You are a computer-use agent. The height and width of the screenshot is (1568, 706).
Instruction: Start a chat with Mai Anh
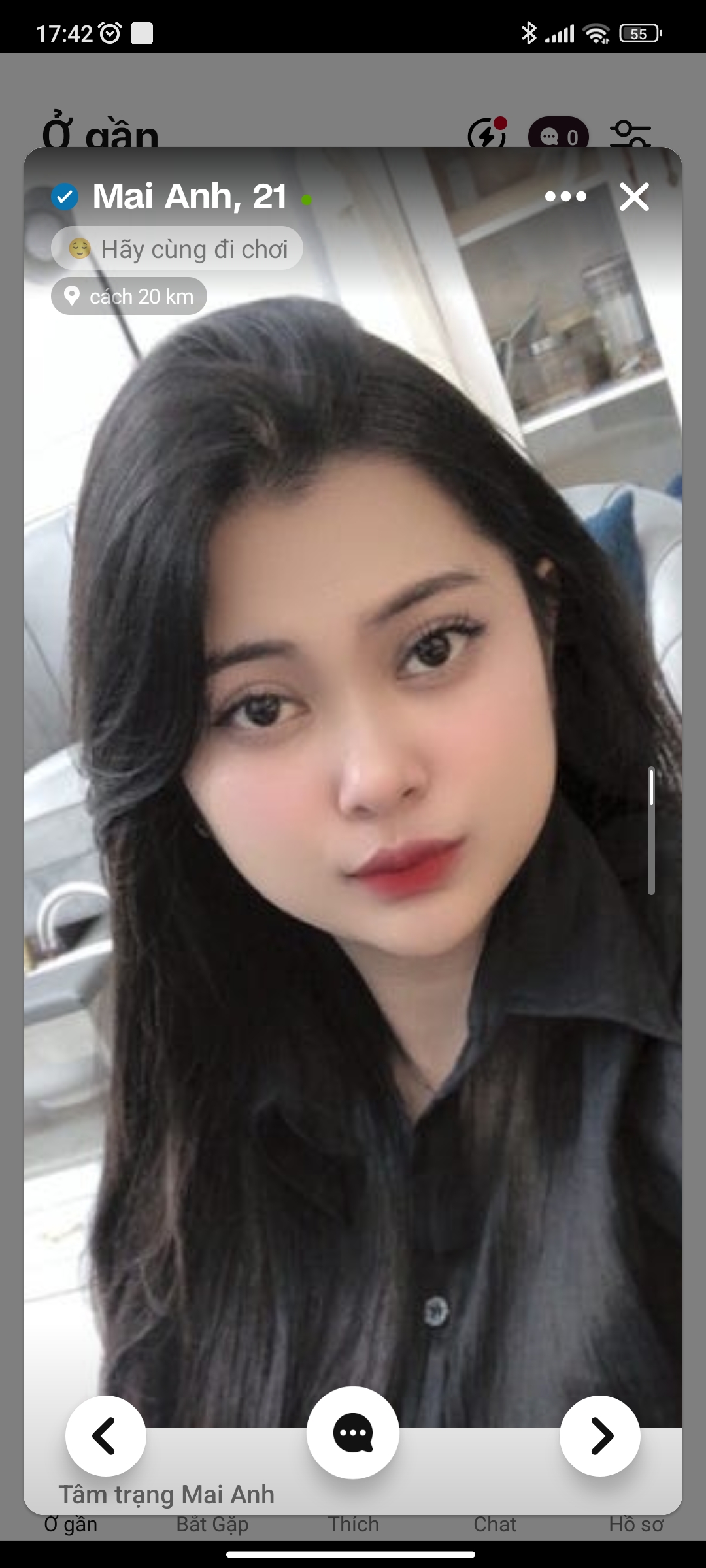pos(353,1432)
